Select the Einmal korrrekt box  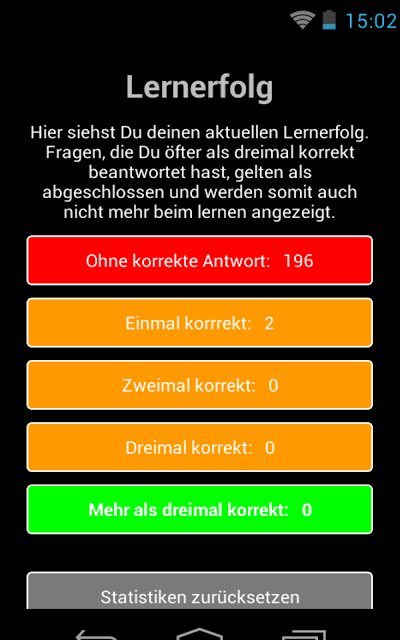pyautogui.click(x=200, y=323)
